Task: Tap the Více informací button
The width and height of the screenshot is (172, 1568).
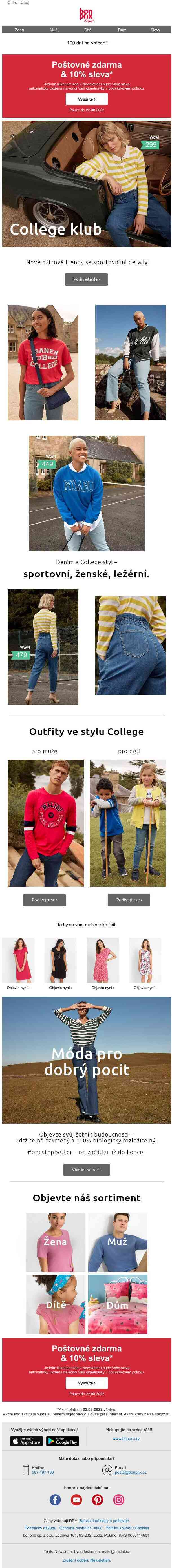Action: point(86,1169)
